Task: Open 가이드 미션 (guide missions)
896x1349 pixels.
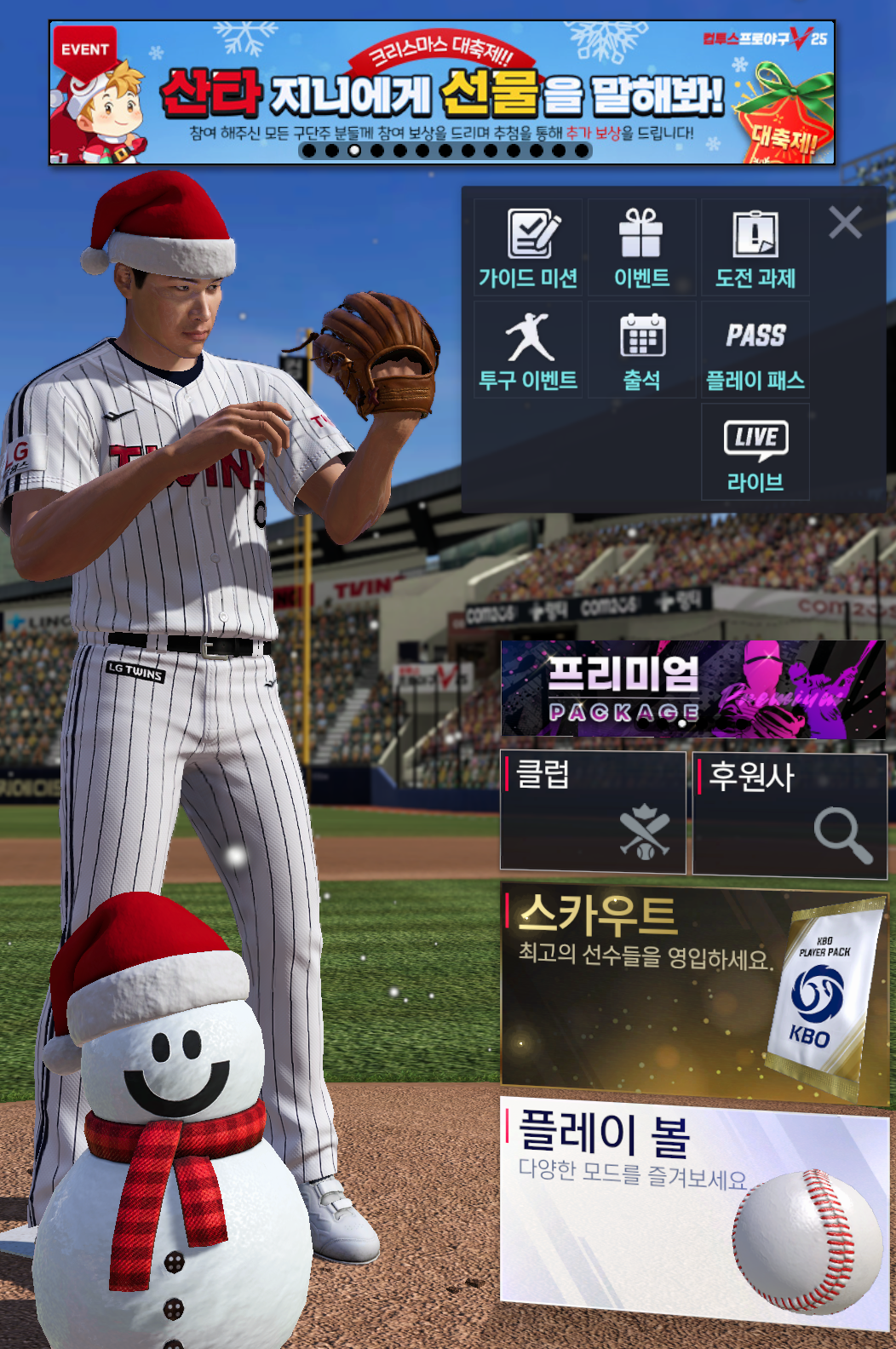Action: [528, 249]
